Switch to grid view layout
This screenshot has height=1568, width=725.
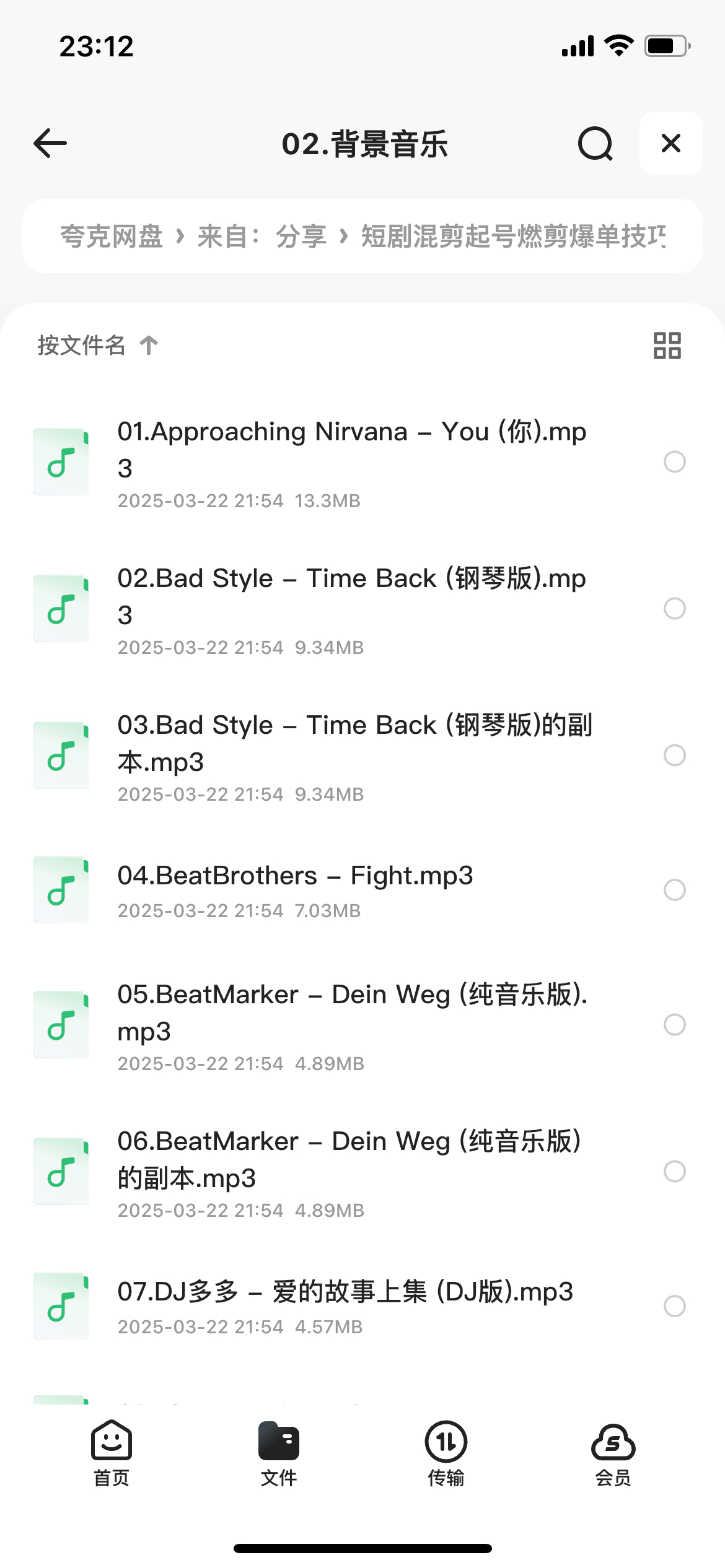coord(667,346)
